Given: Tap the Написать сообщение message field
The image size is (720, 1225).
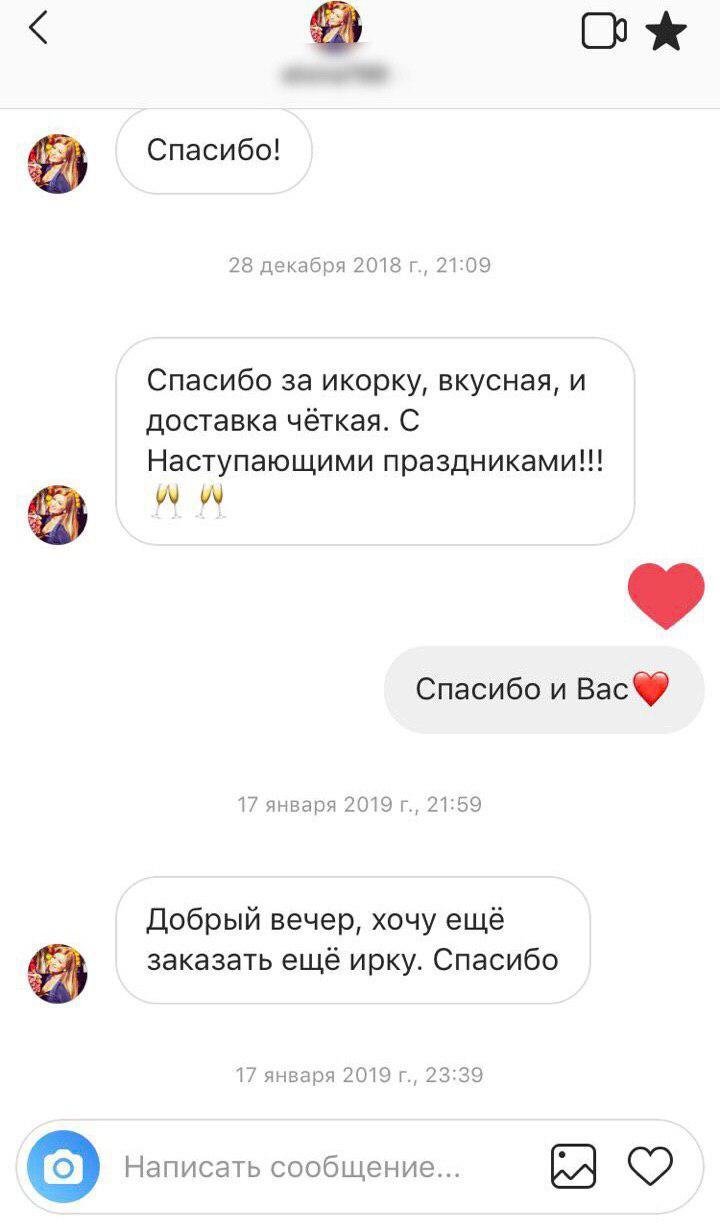Looking at the screenshot, I should (x=300, y=1166).
